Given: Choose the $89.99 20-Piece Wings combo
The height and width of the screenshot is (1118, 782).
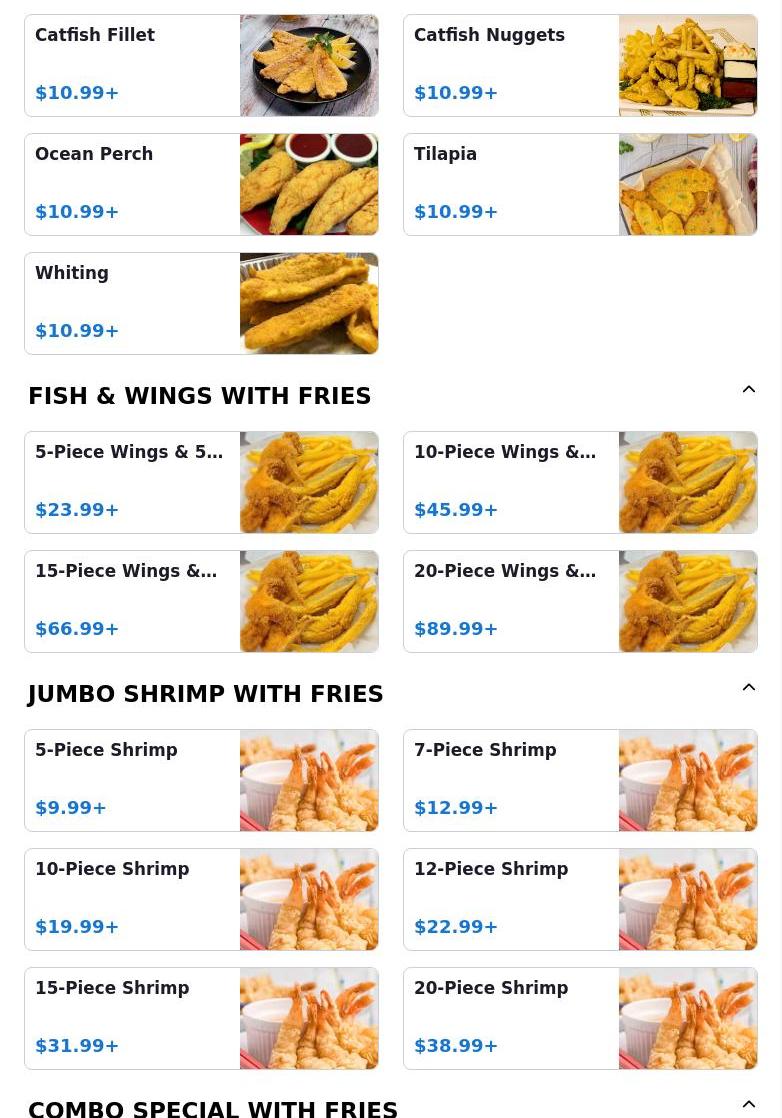Looking at the screenshot, I should click(x=580, y=601).
